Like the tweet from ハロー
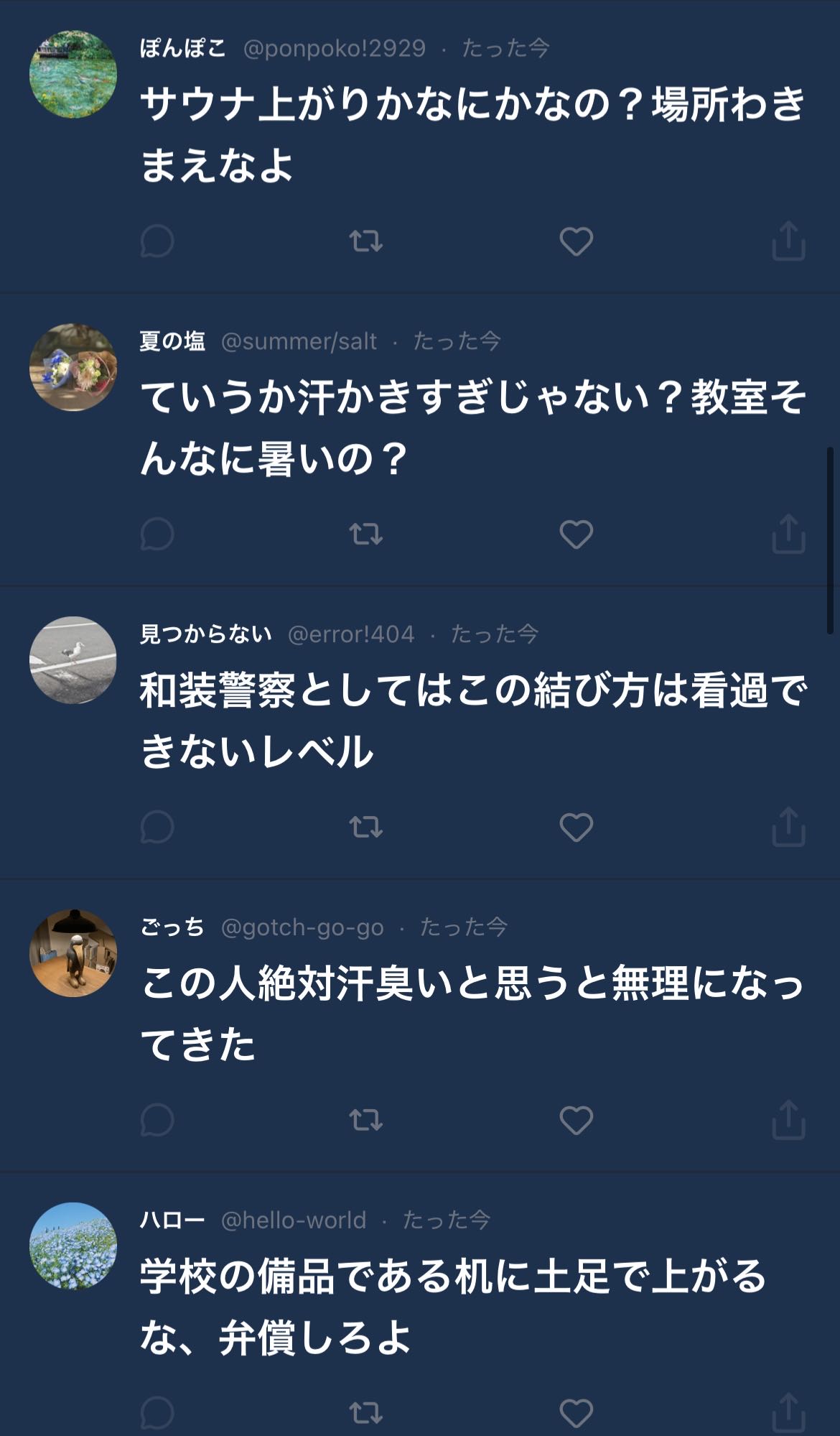Viewport: 840px width, 1436px height. click(576, 1413)
